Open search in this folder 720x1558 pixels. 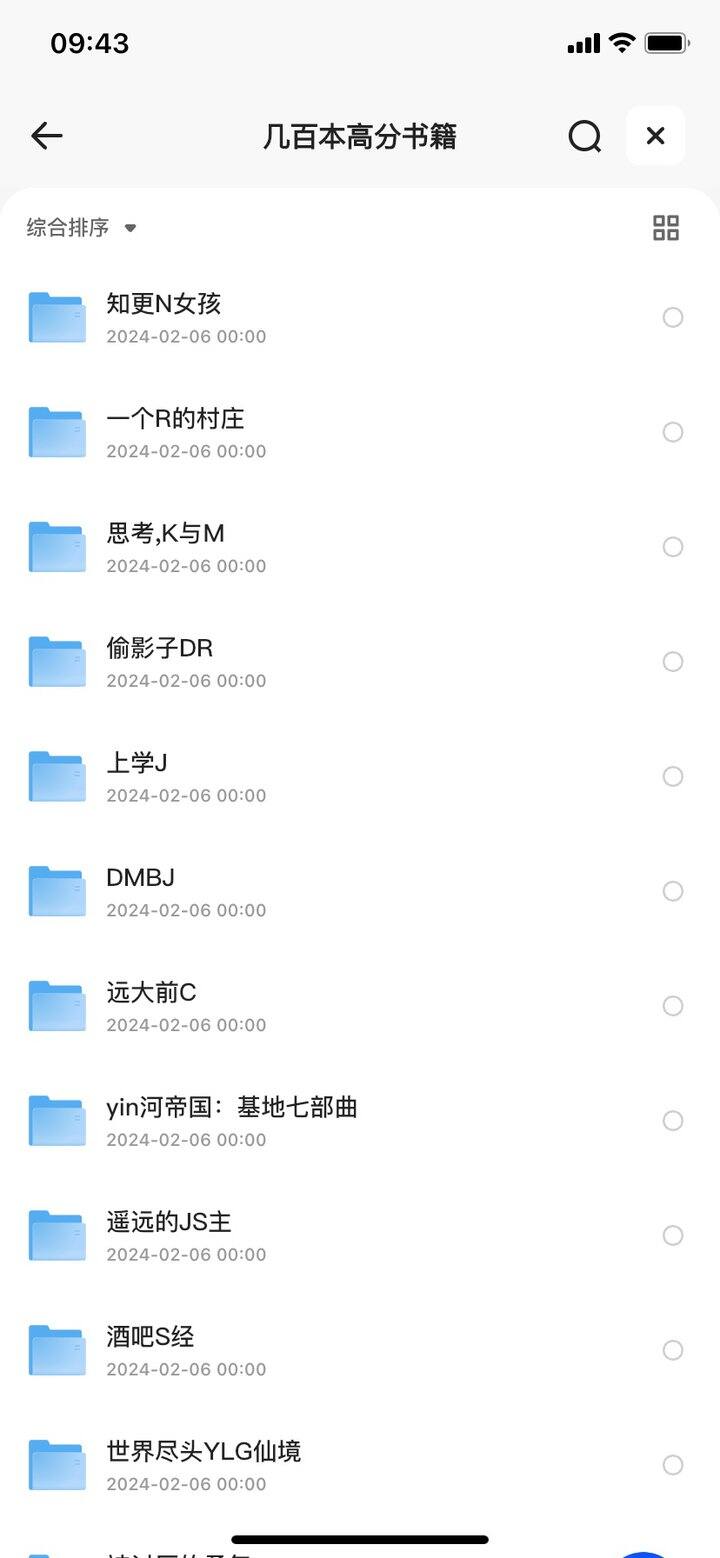click(585, 136)
